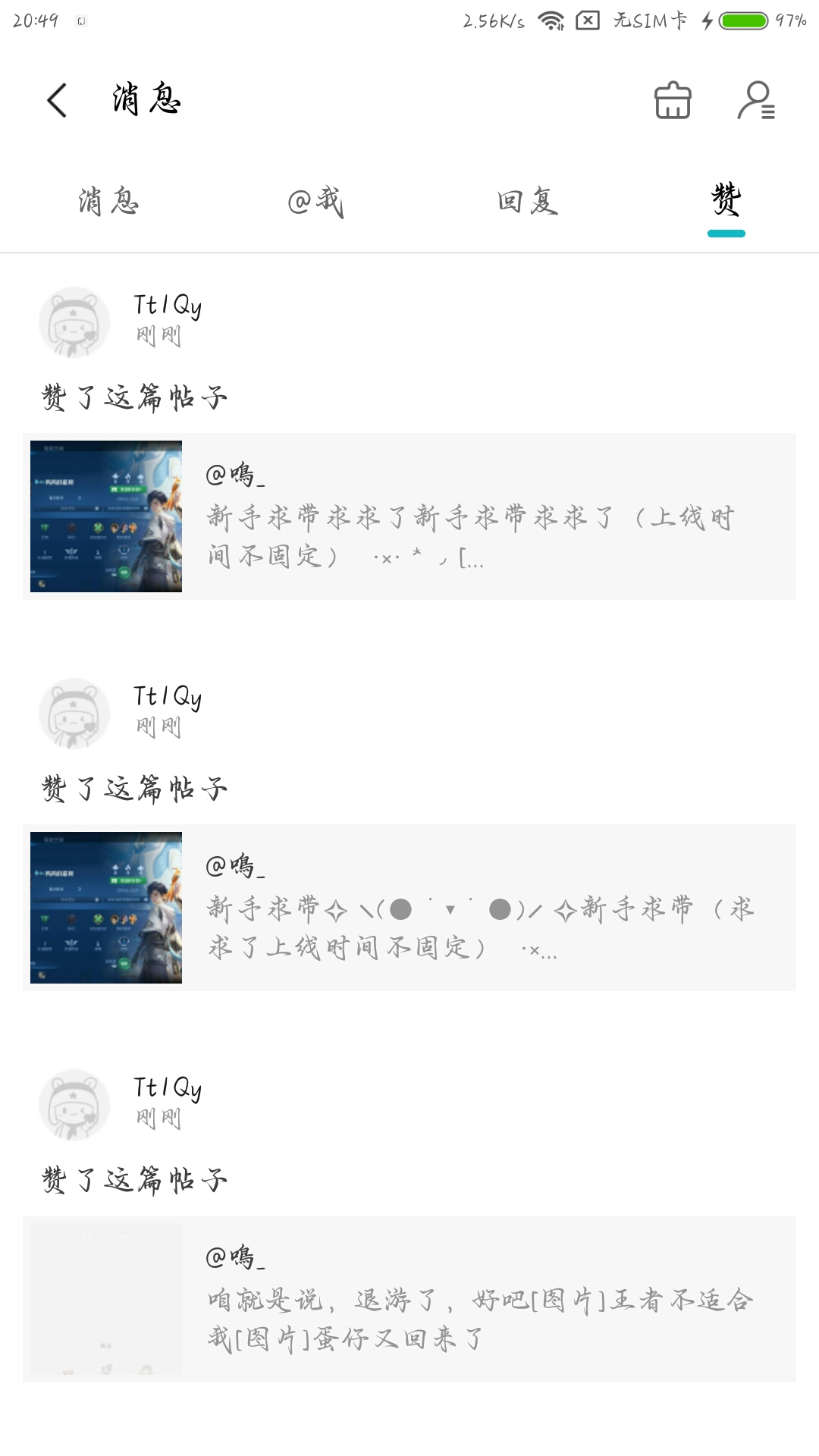
Task: Tap TtIQy's avatar above the 退游了 post
Action: coord(74,1104)
